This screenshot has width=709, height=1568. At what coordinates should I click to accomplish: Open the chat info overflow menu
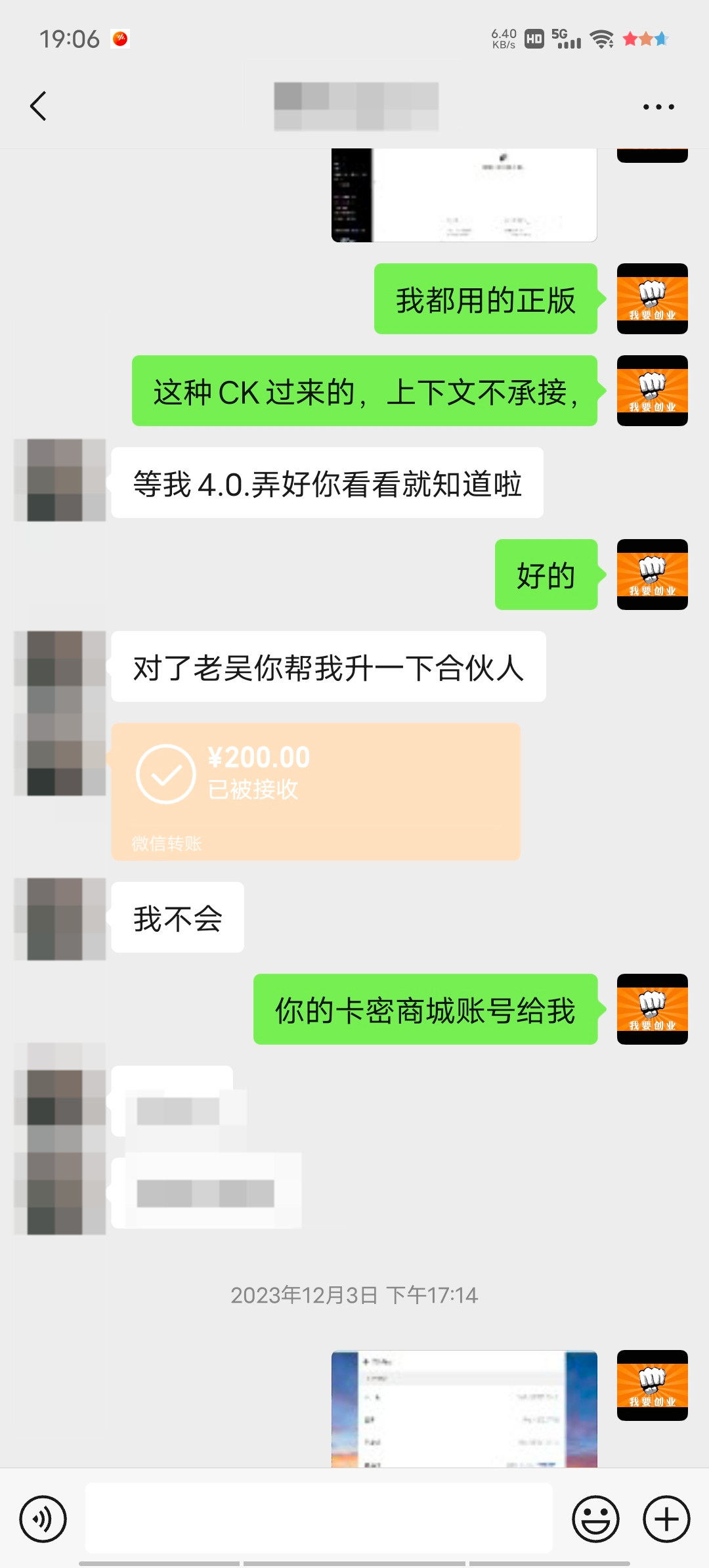pyautogui.click(x=658, y=106)
